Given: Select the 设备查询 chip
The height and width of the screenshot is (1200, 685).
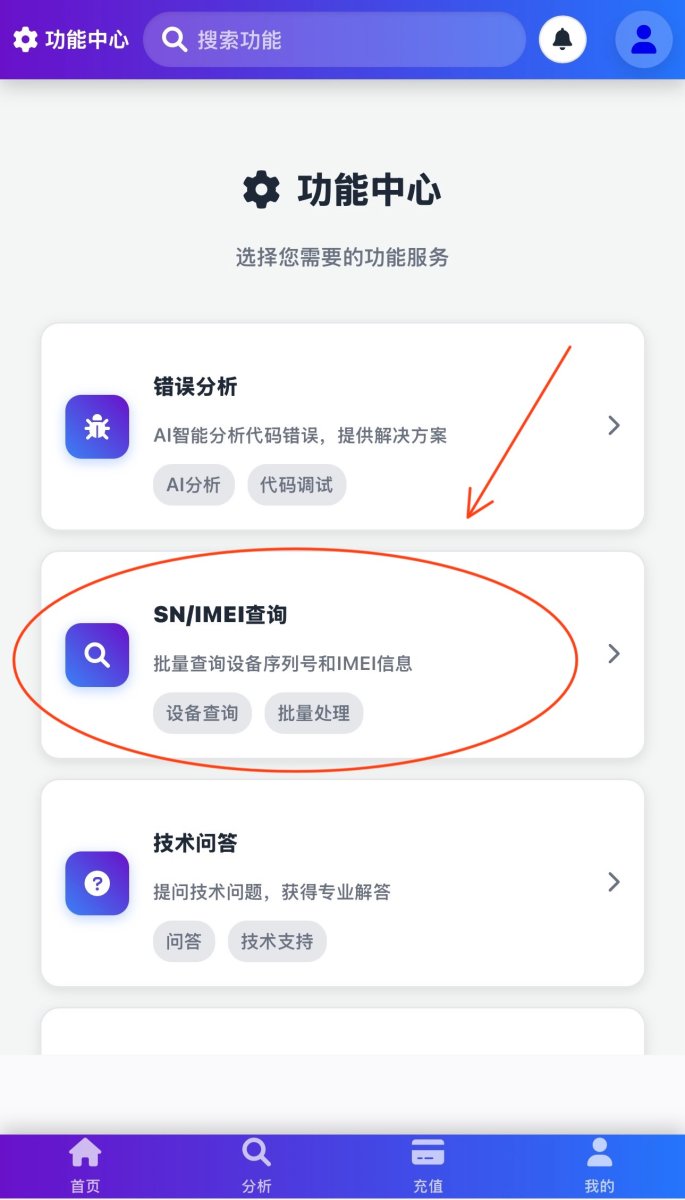Looking at the screenshot, I should click(202, 713).
